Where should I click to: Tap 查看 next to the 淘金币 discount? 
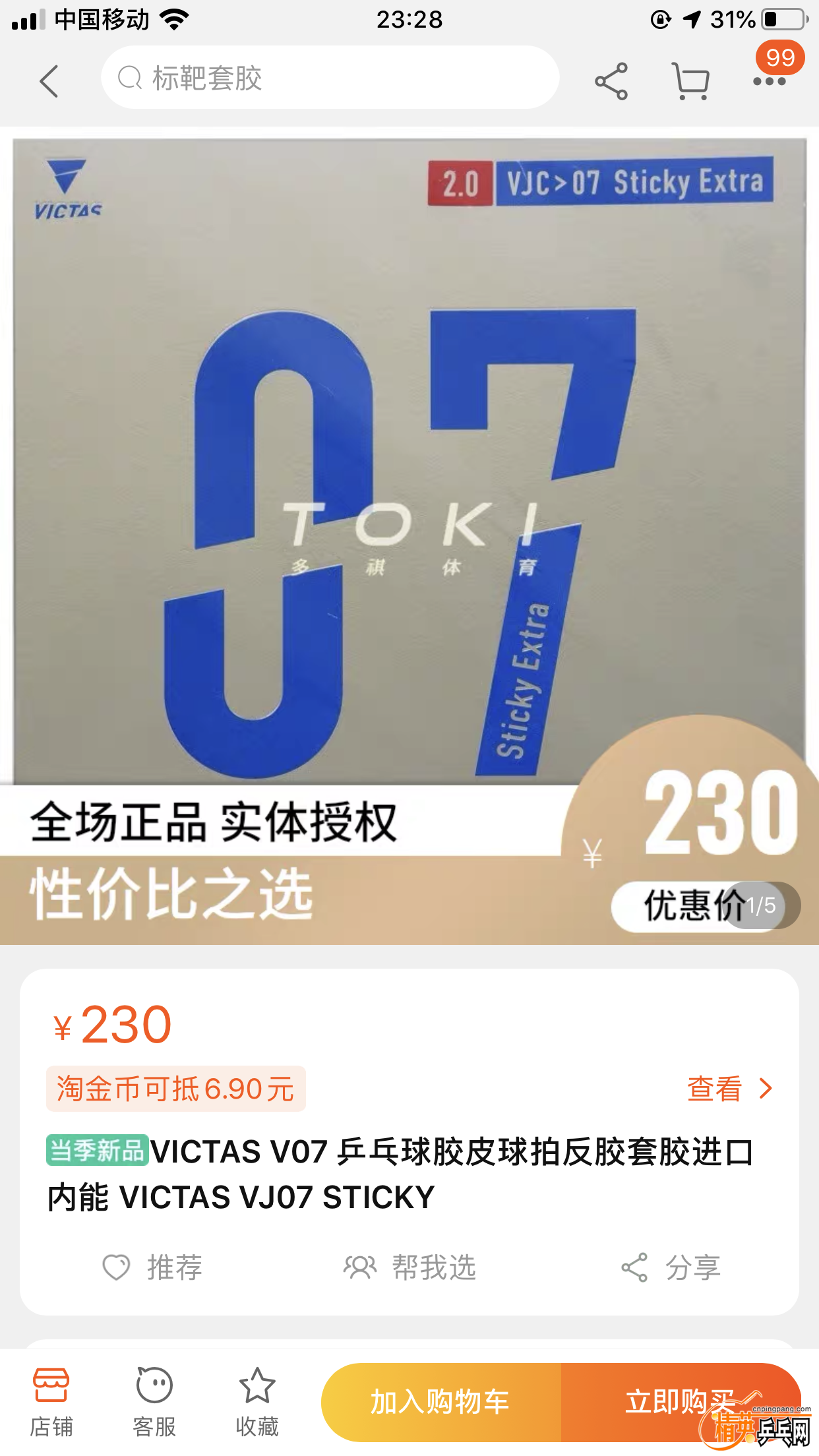[729, 1089]
